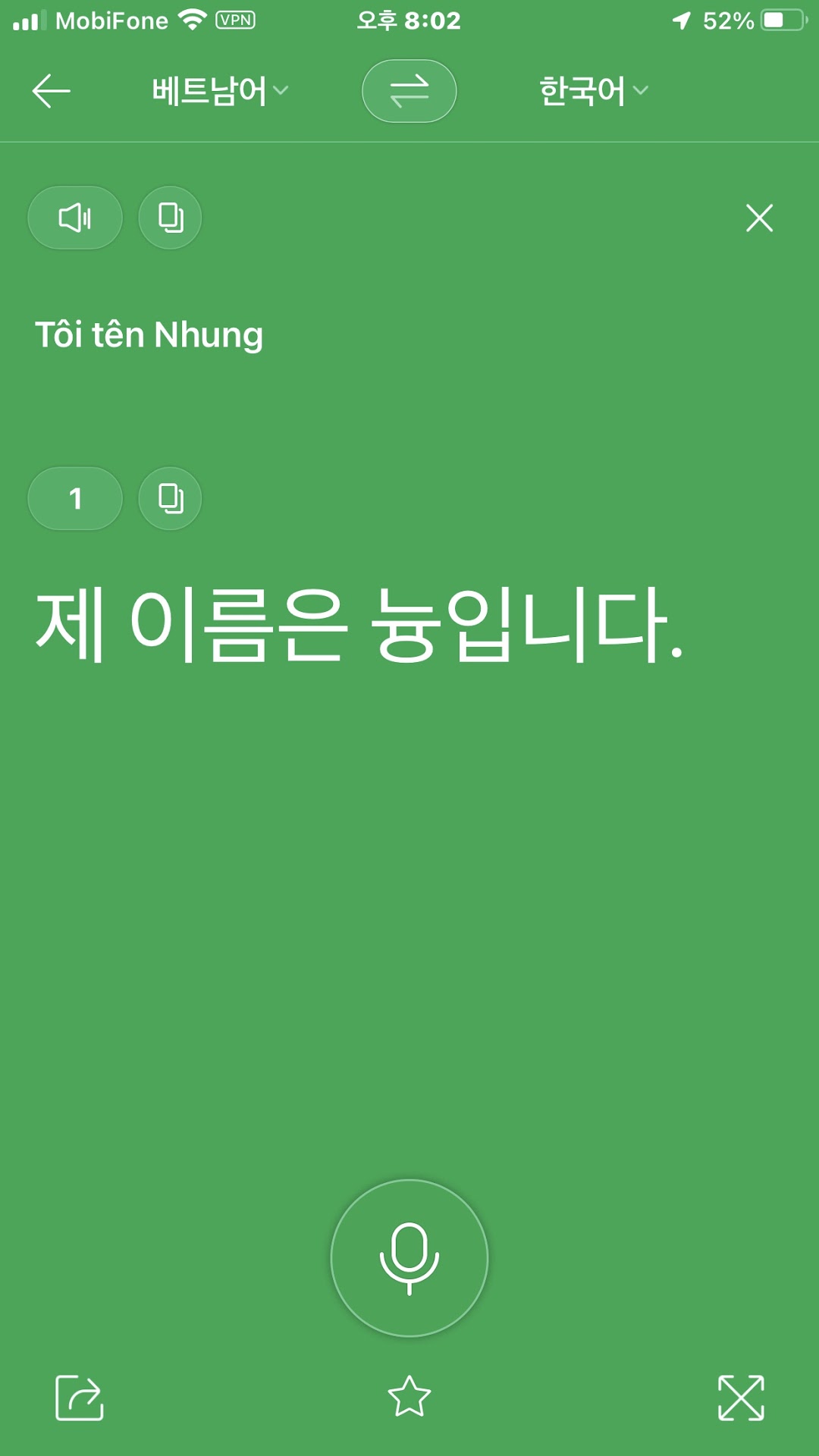Screen dimensions: 819x1456
Task: Copy the source text Tôi tên Nhung
Action: point(170,218)
